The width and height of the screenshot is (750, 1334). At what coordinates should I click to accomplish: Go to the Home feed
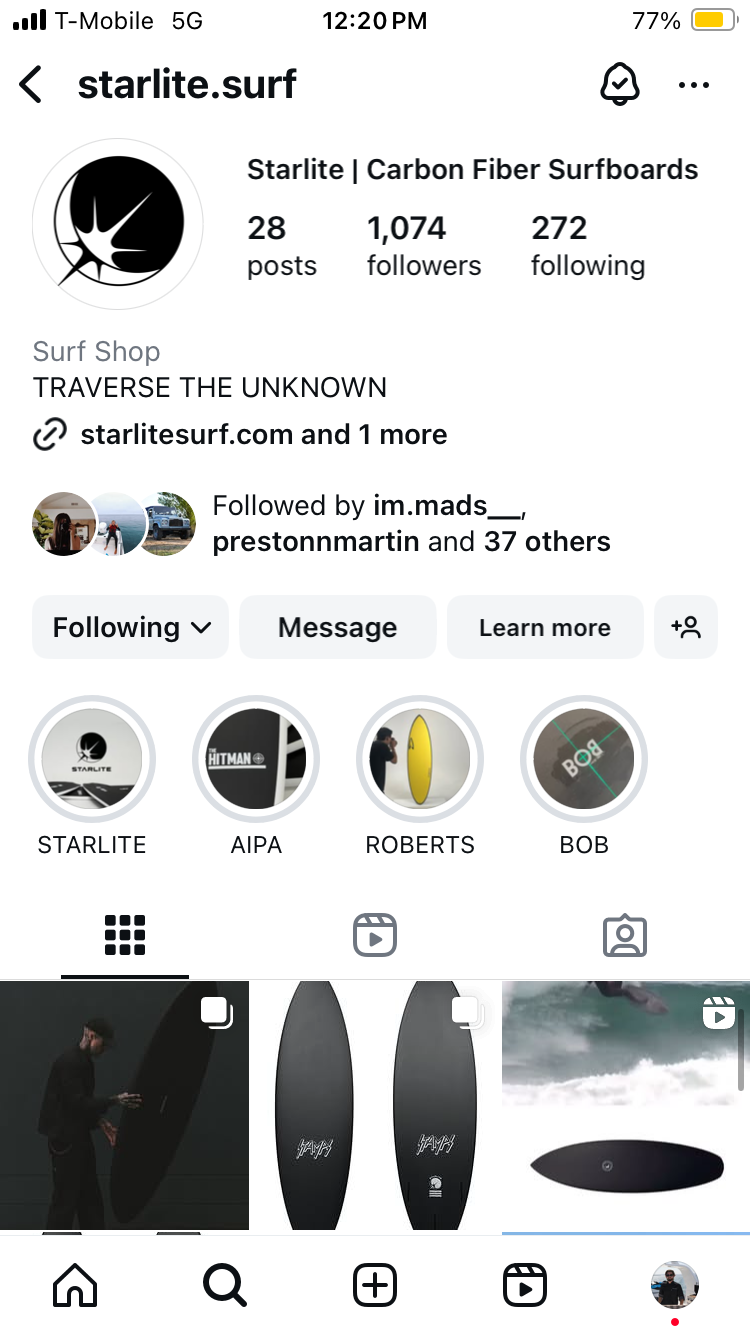point(75,1285)
